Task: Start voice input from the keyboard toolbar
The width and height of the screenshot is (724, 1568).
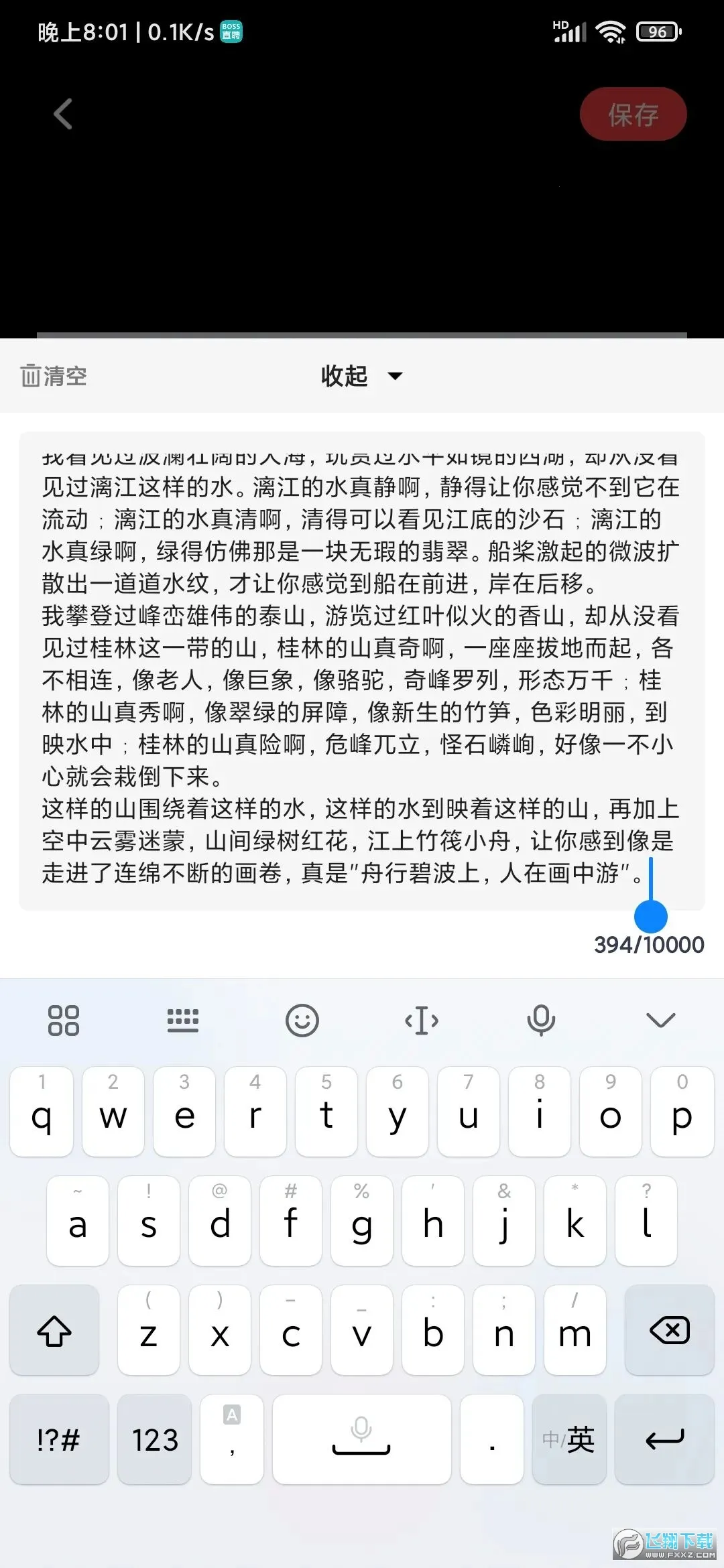Action: [x=540, y=1021]
